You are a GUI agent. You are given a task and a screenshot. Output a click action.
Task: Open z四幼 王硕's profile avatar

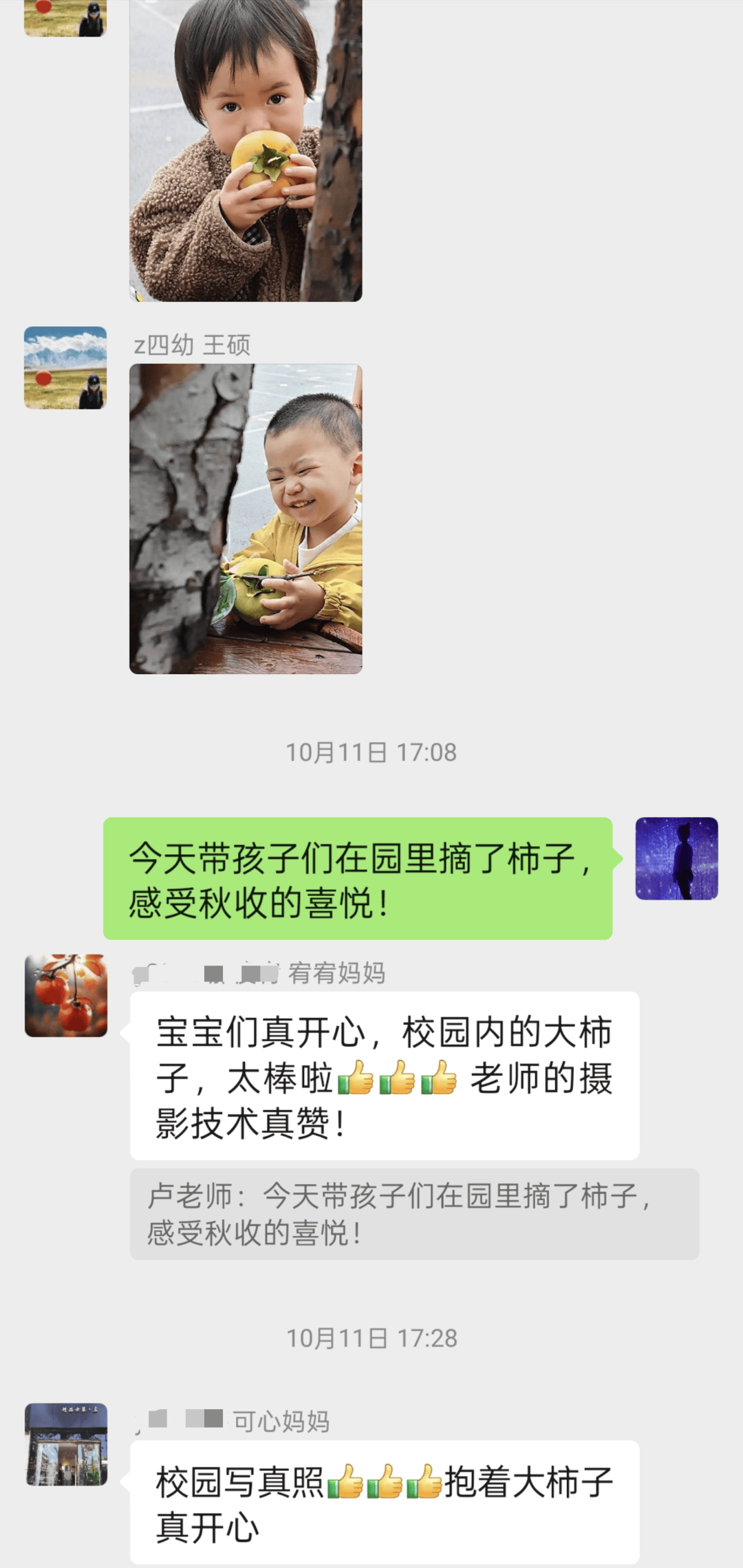tap(65, 368)
